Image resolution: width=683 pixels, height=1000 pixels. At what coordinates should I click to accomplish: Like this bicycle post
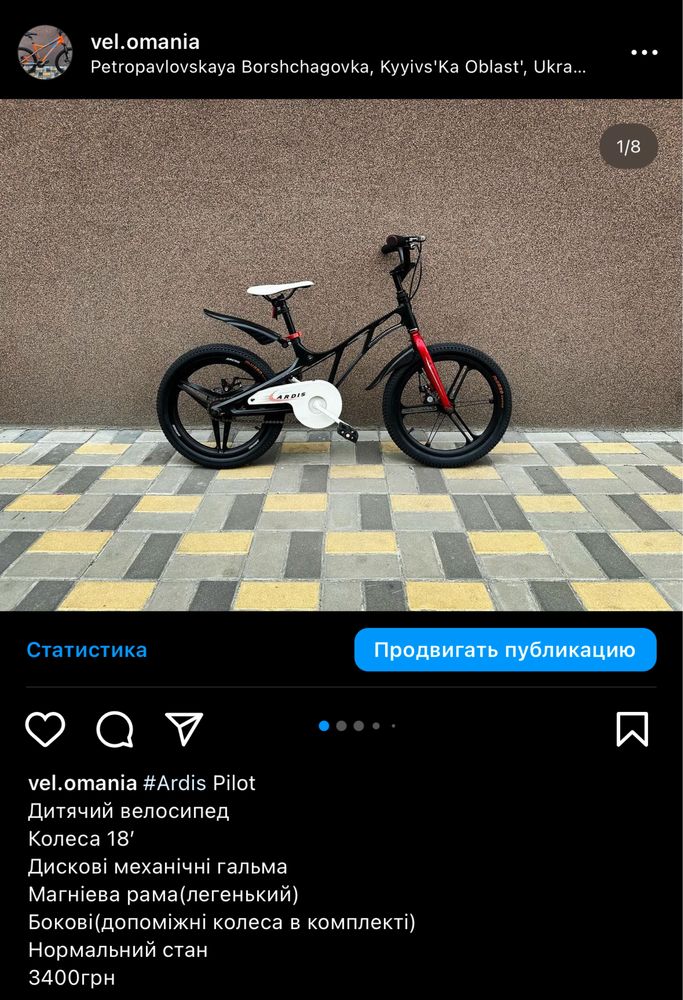pos(45,729)
